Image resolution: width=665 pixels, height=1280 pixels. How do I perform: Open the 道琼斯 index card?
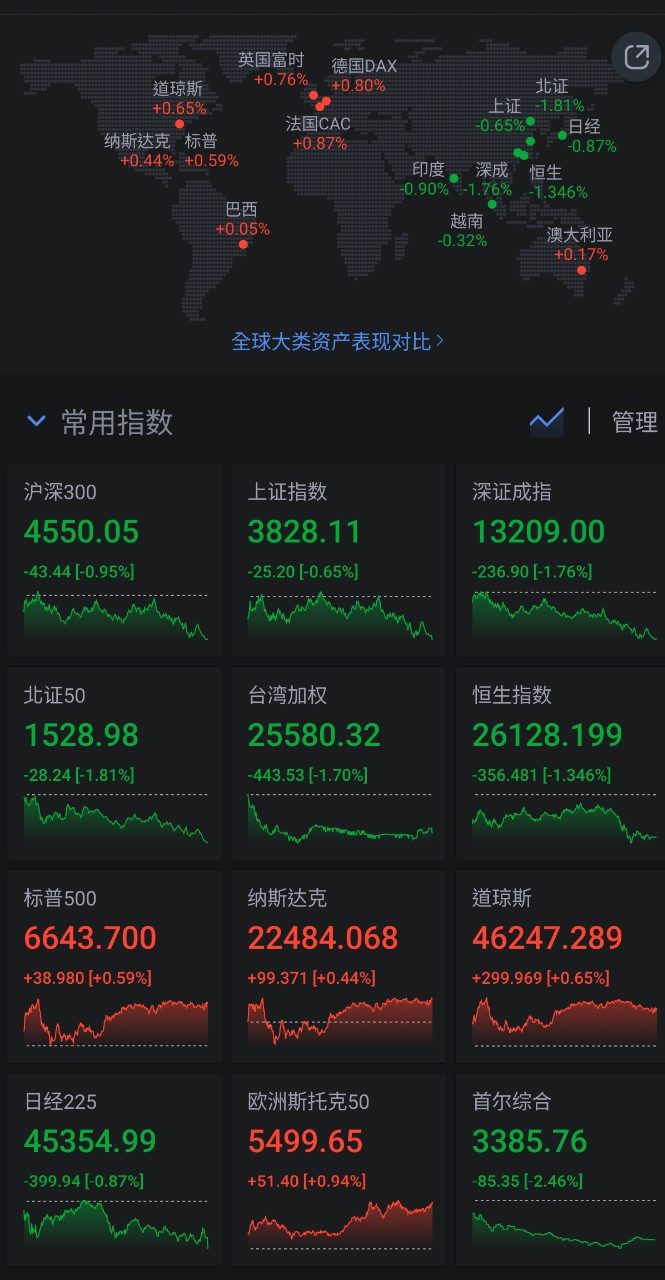pyautogui.click(x=562, y=966)
